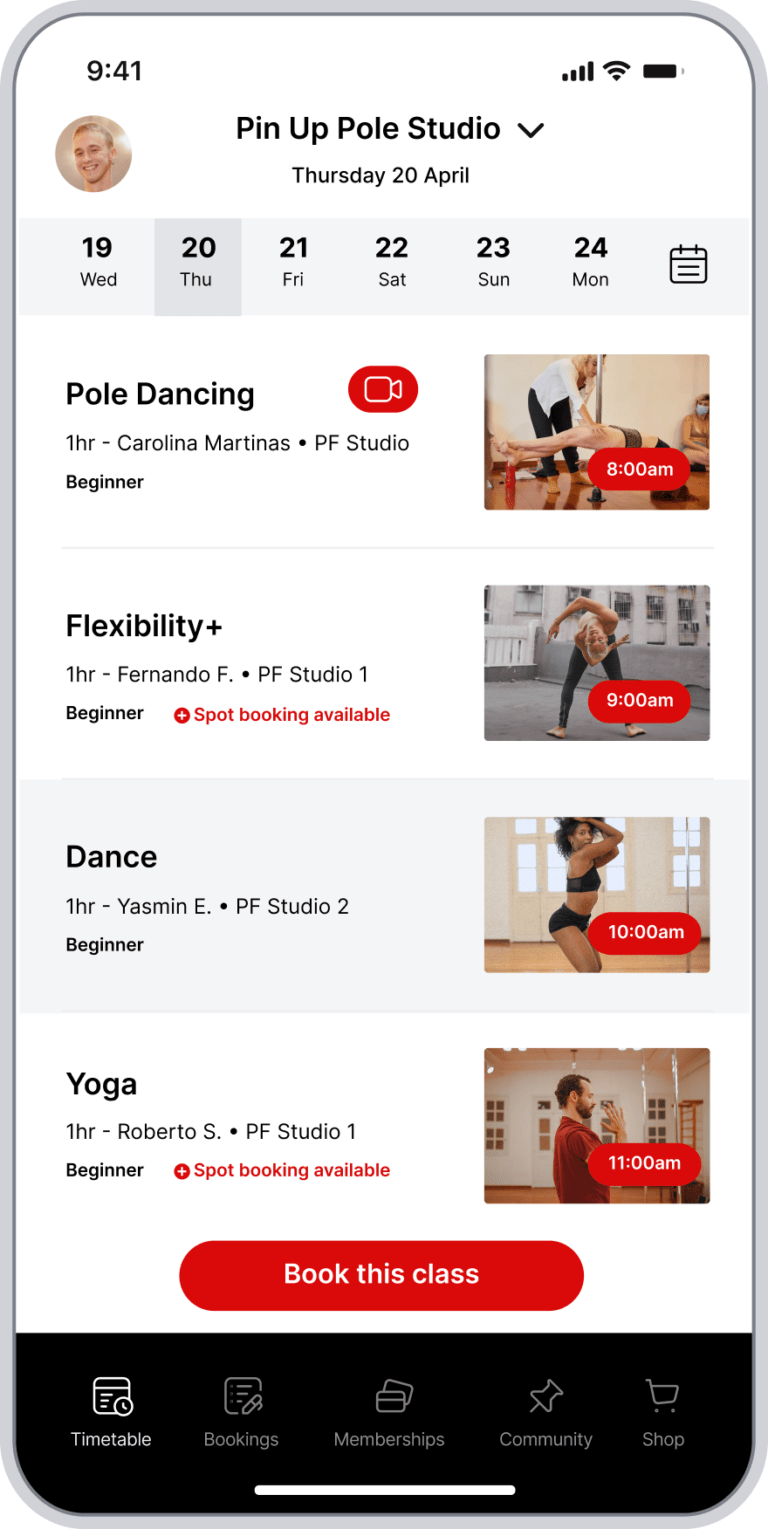Open the calendar picker icon
The image size is (768, 1529).
click(x=688, y=264)
